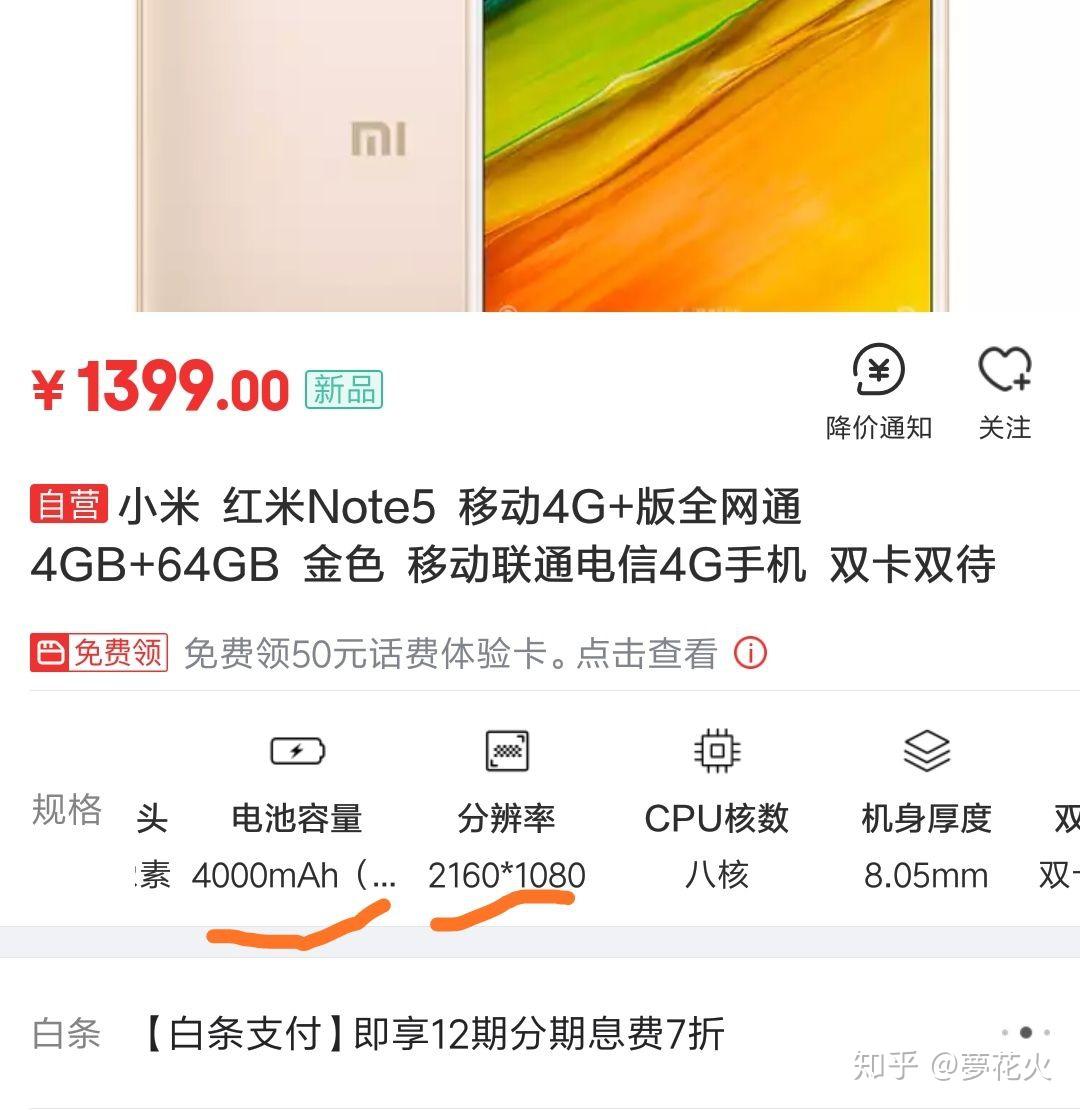
Task: Follow this product via the 关注 heart
Action: 1004,391
